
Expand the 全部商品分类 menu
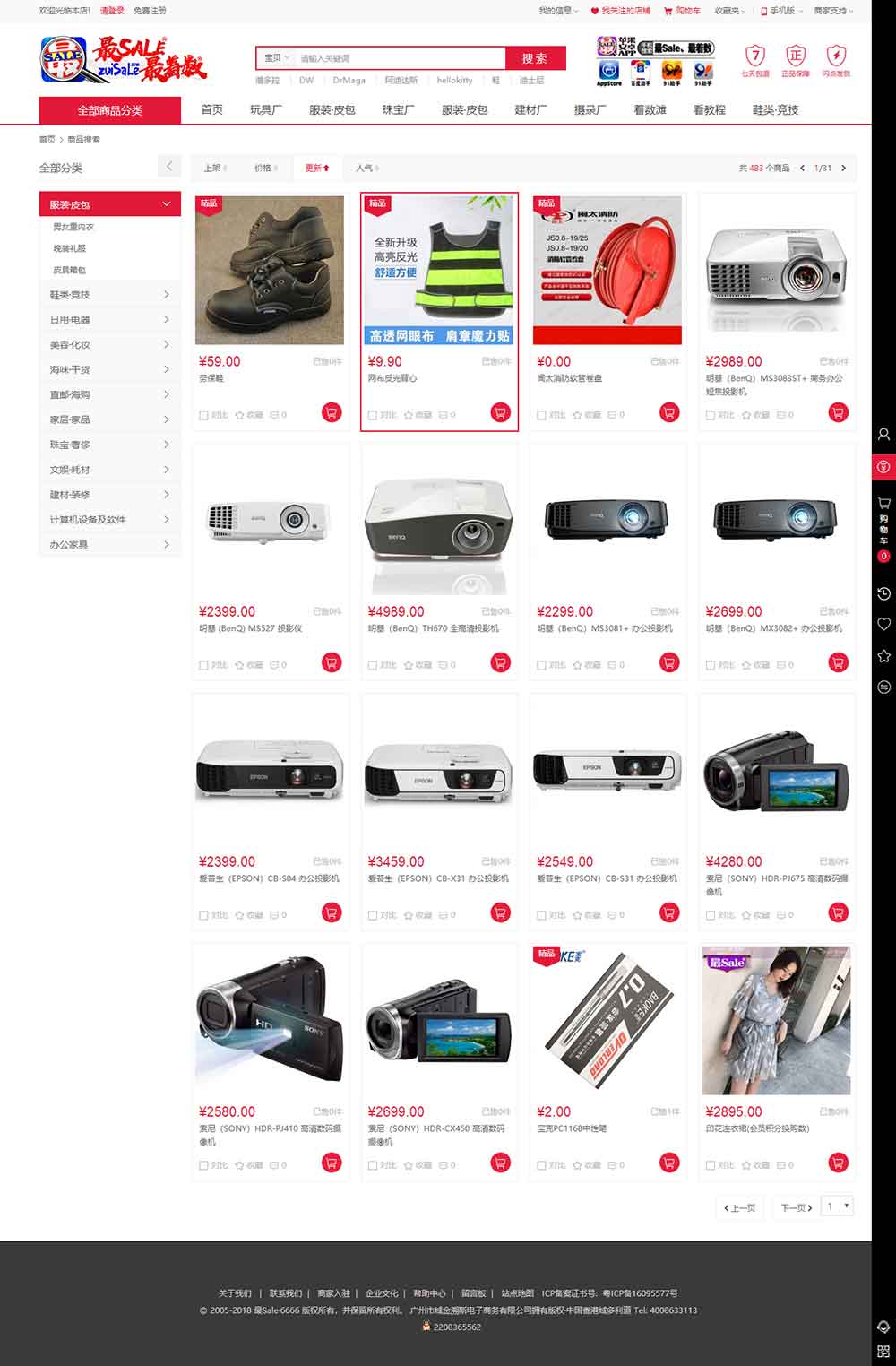110,110
